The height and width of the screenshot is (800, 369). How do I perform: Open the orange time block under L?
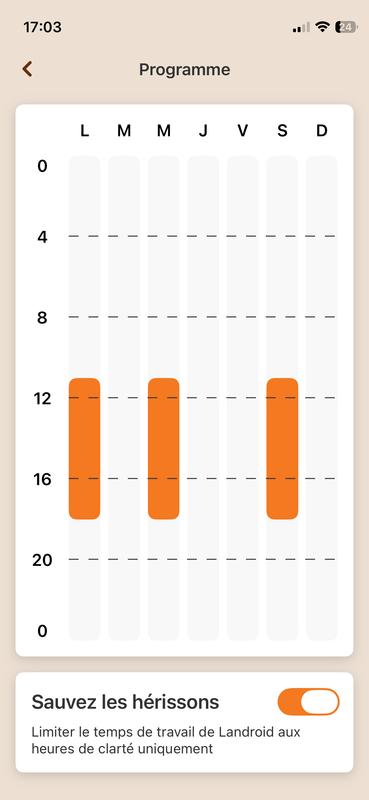click(x=85, y=448)
